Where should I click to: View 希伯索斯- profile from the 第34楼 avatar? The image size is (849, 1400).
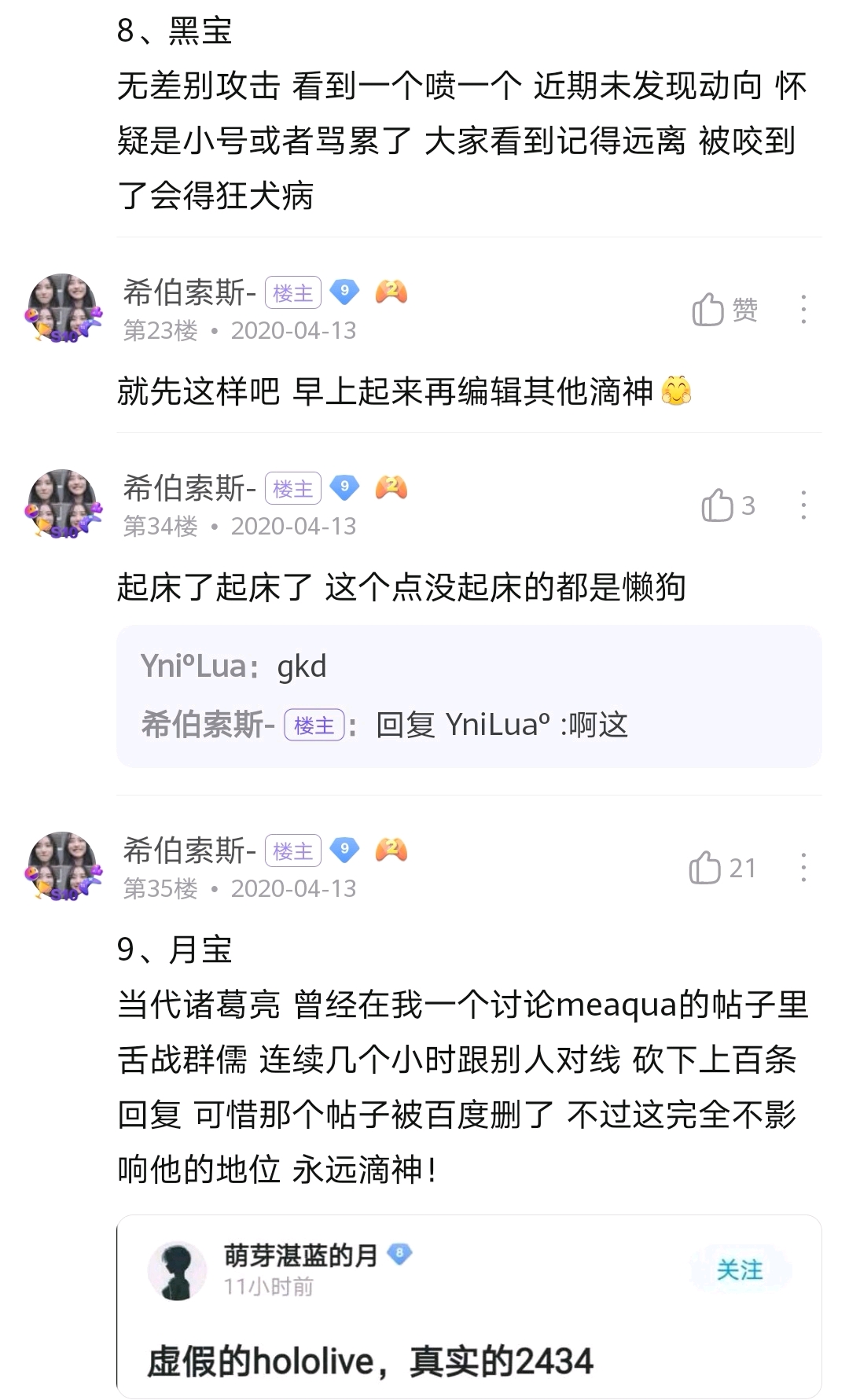pos(63,504)
